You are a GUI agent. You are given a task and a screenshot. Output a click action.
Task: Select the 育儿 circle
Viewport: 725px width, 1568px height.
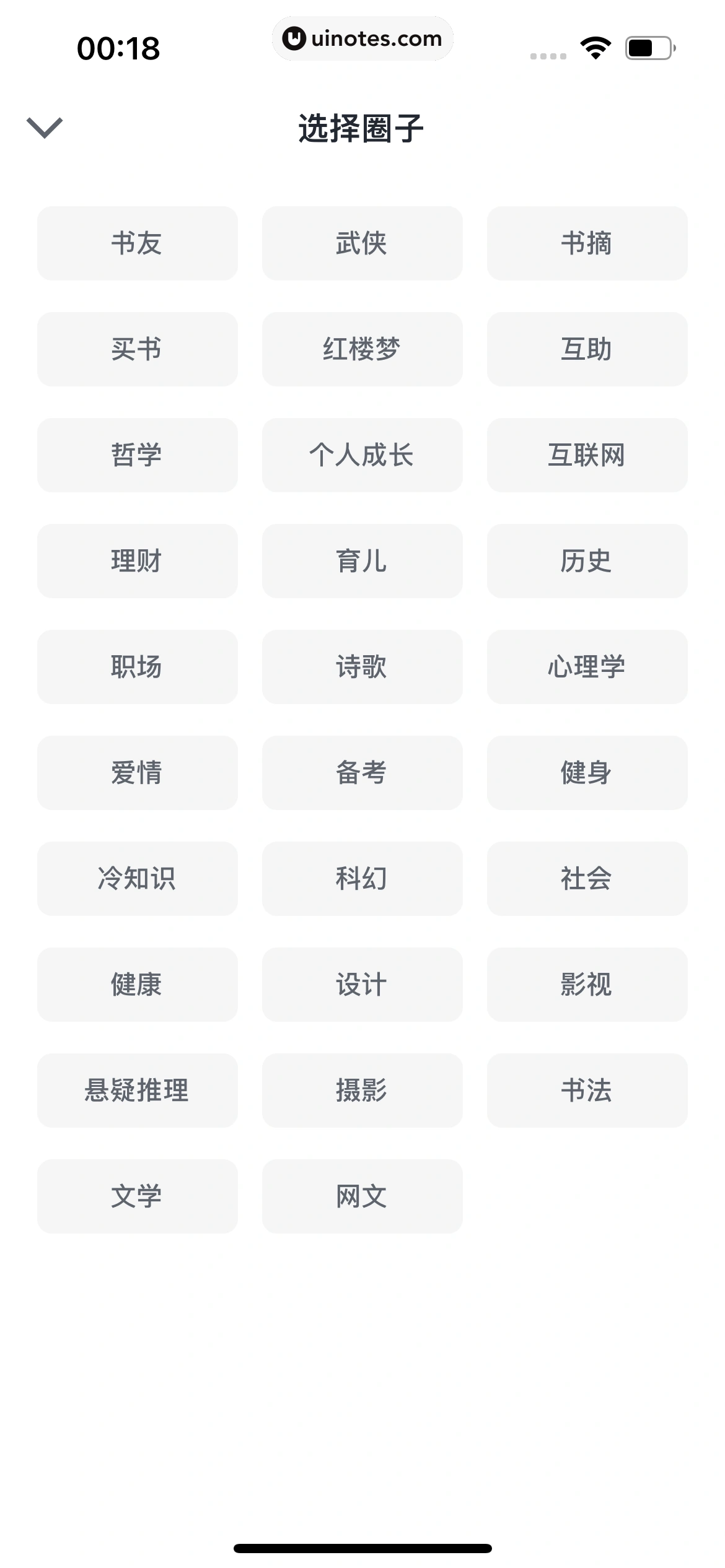362,561
